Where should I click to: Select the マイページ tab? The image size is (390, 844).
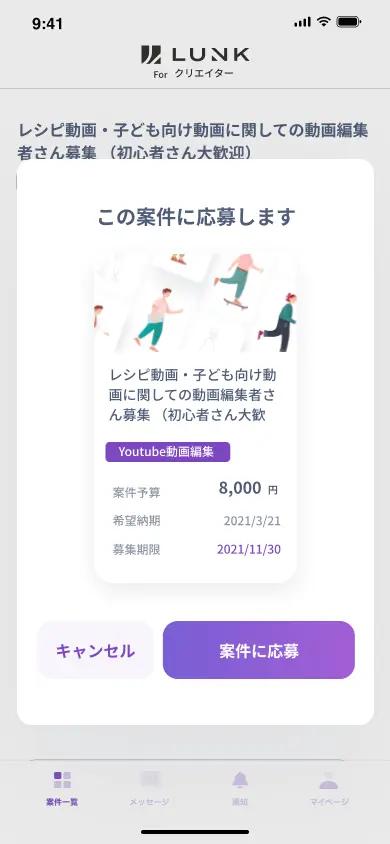[329, 789]
